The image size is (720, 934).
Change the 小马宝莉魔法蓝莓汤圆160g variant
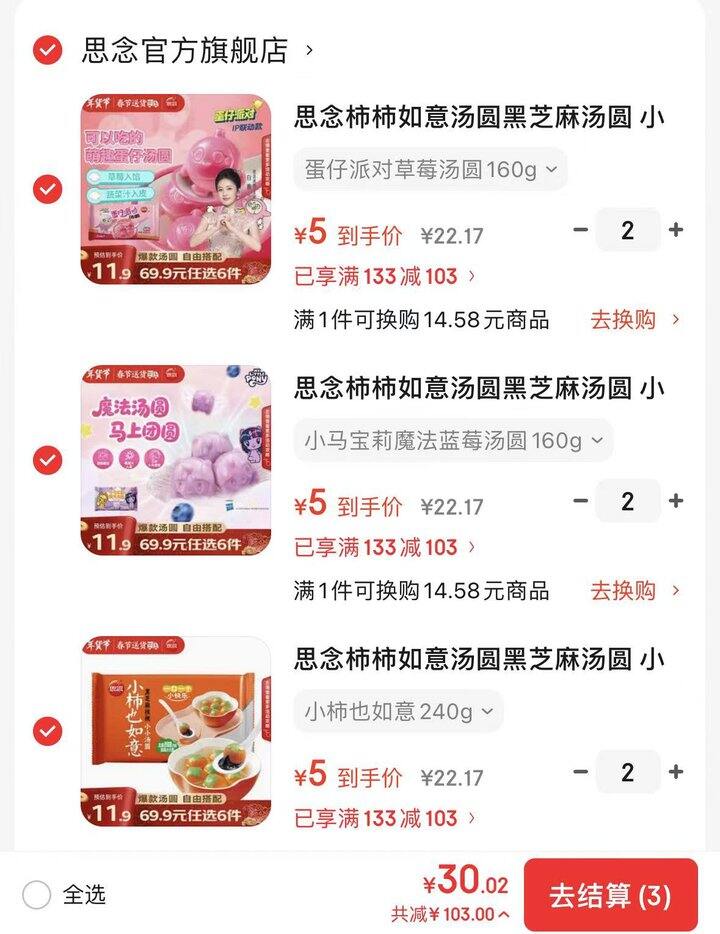click(x=453, y=440)
